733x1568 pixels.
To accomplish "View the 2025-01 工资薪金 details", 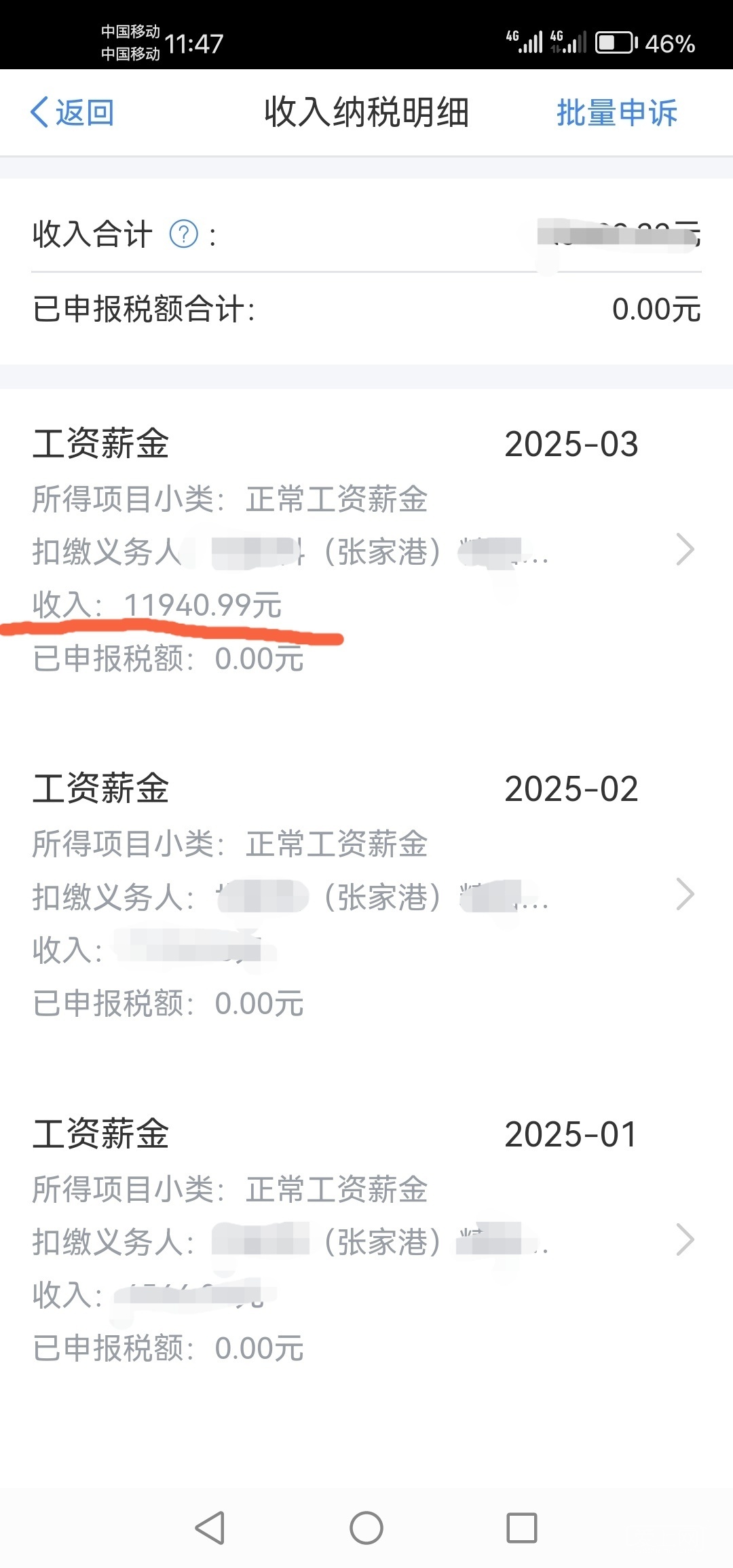I will click(685, 1239).
